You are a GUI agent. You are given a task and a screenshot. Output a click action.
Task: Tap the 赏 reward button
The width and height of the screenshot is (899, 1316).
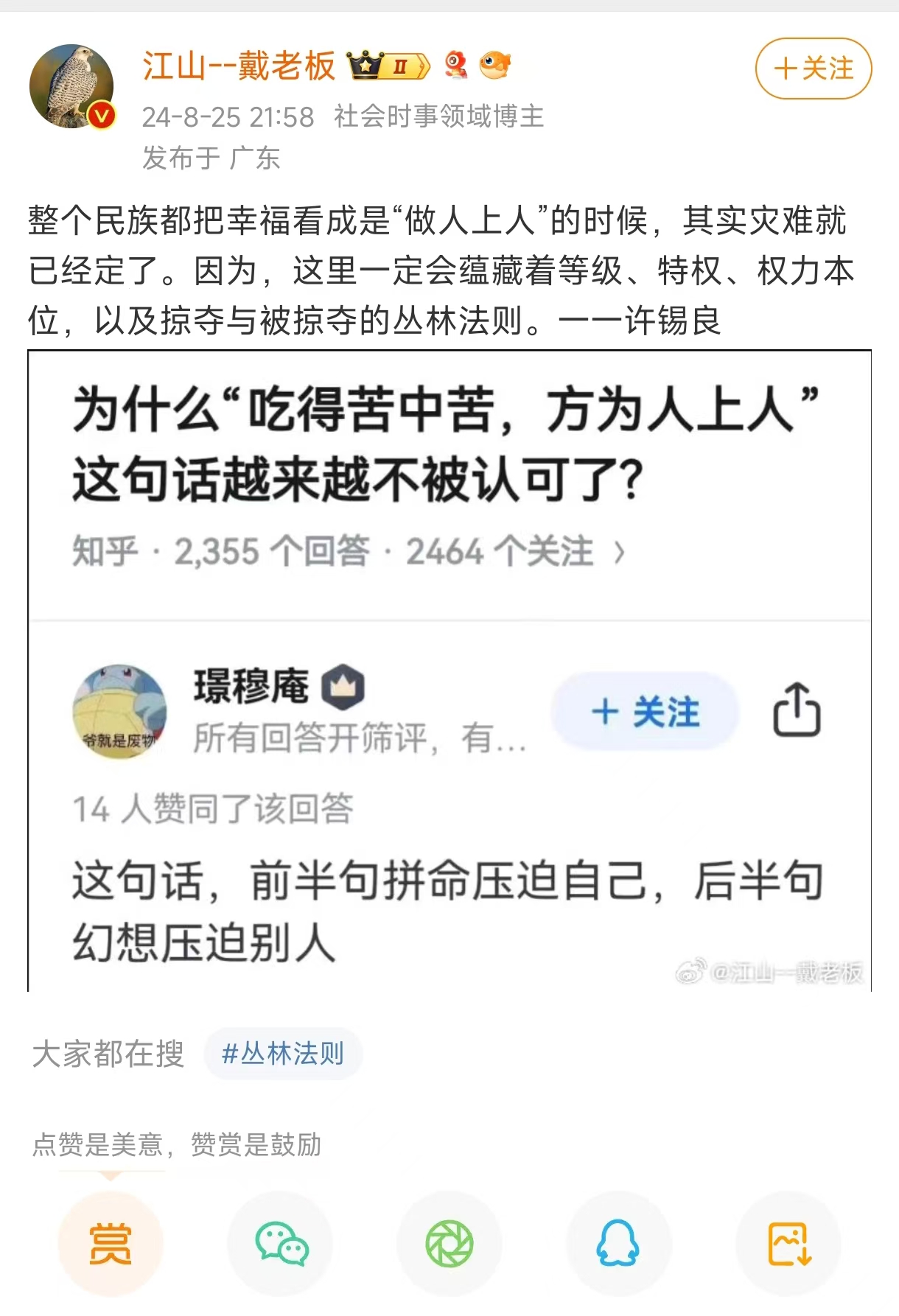(111, 1243)
